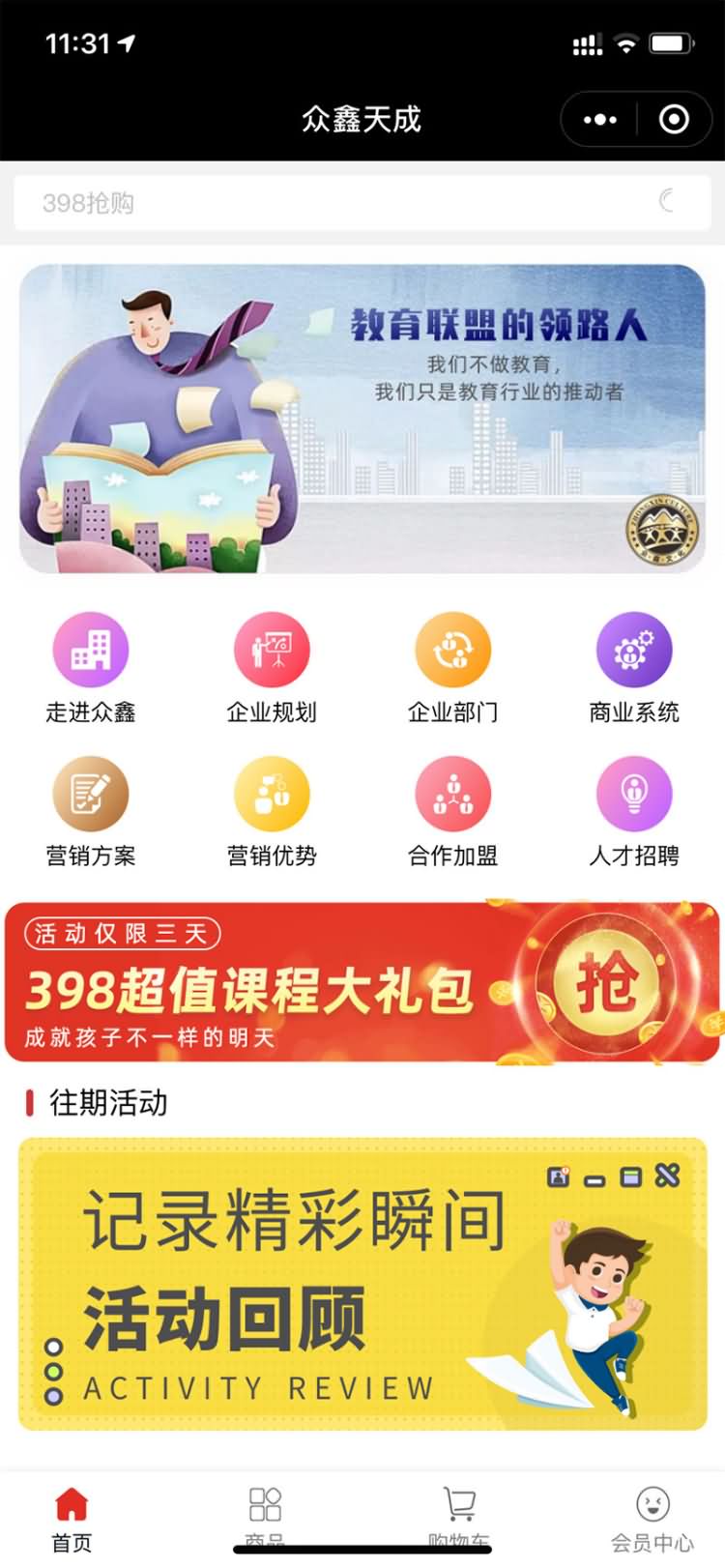Open 营销优势
This screenshot has width=725, height=1568.
point(272,810)
